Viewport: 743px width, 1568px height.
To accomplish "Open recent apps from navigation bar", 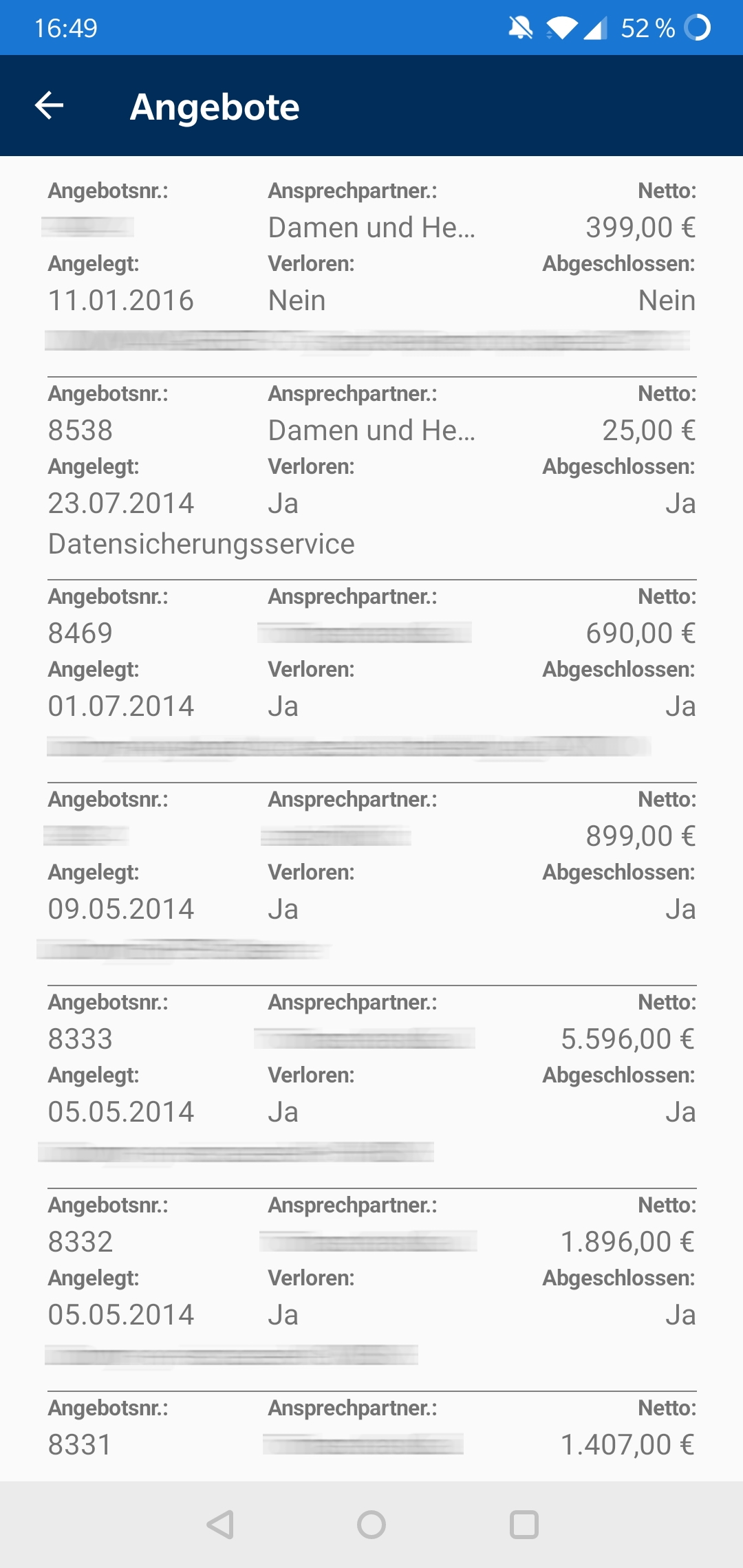I will tap(524, 1525).
